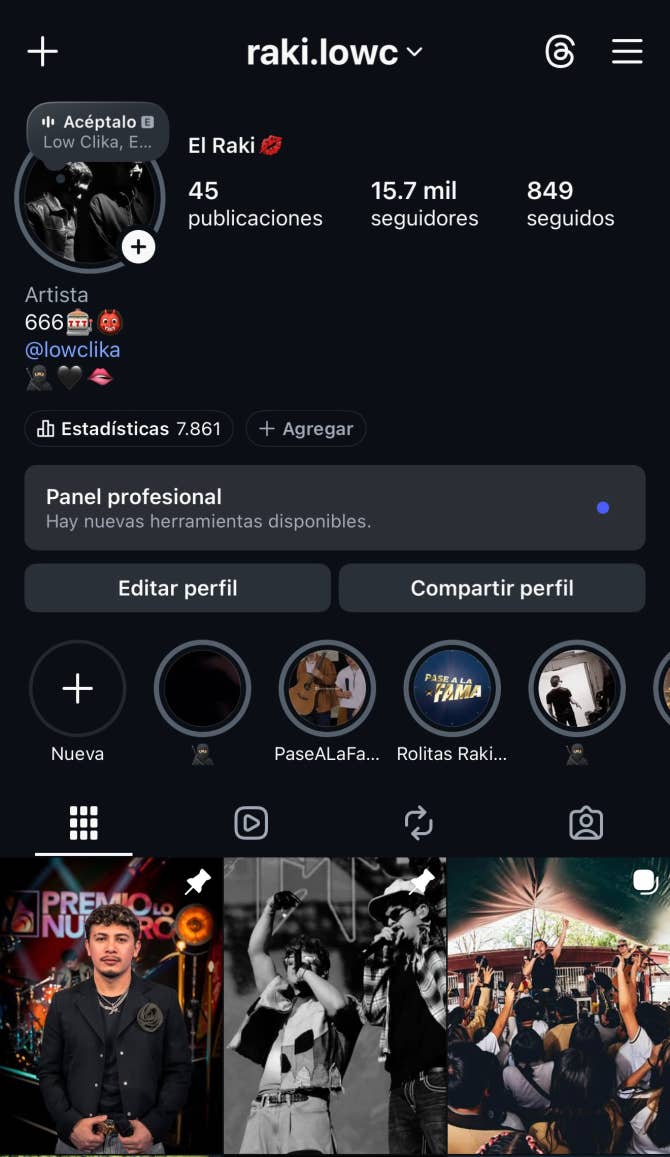Viewport: 670px width, 1157px height.
Task: Open the PaseALaFa... guitar highlight
Action: [327, 689]
